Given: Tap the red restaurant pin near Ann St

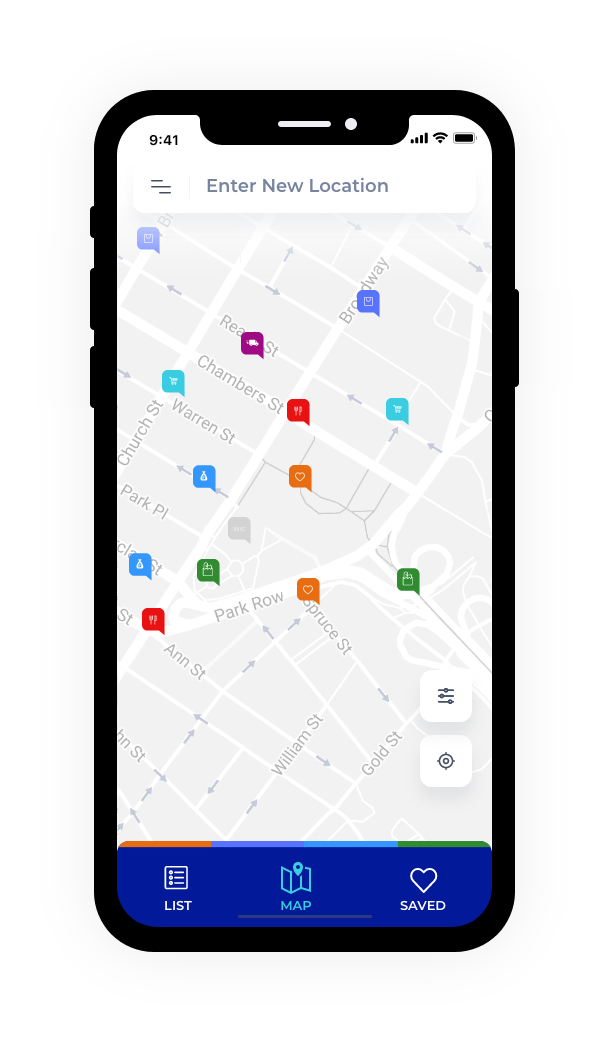Looking at the screenshot, I should point(153,620).
